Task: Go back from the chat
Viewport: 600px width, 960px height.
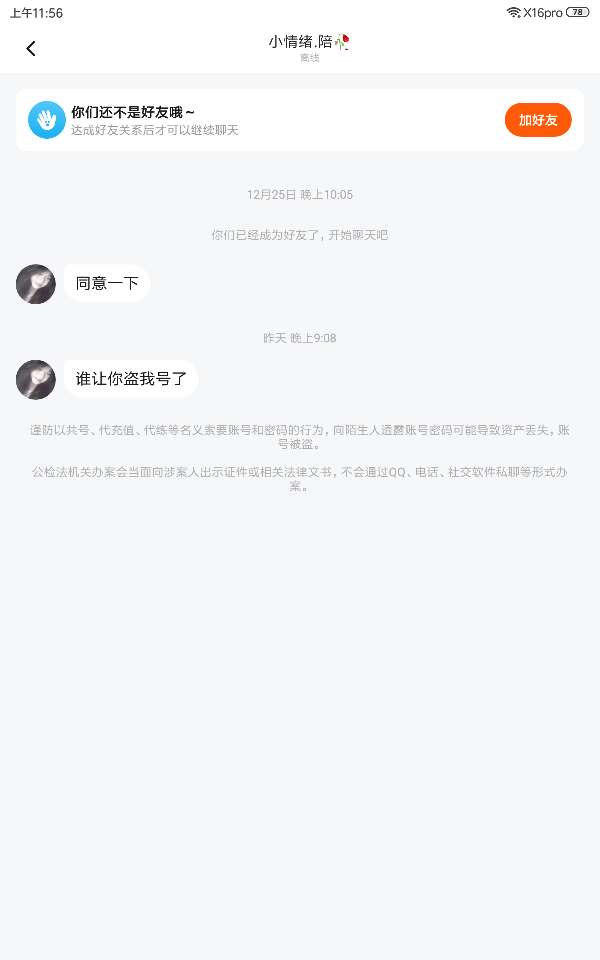Action: click(31, 48)
